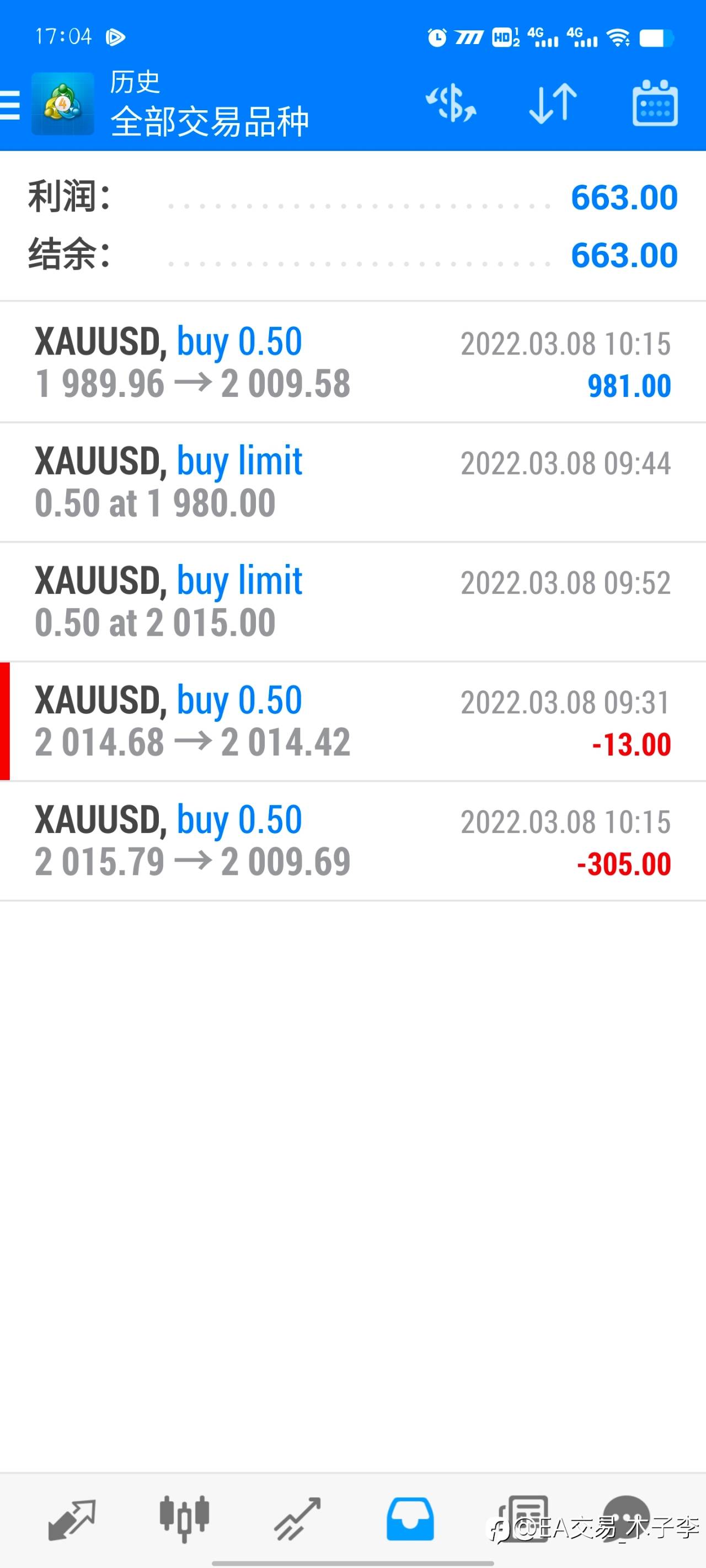Open the symbol filter dollar icon

point(451,104)
